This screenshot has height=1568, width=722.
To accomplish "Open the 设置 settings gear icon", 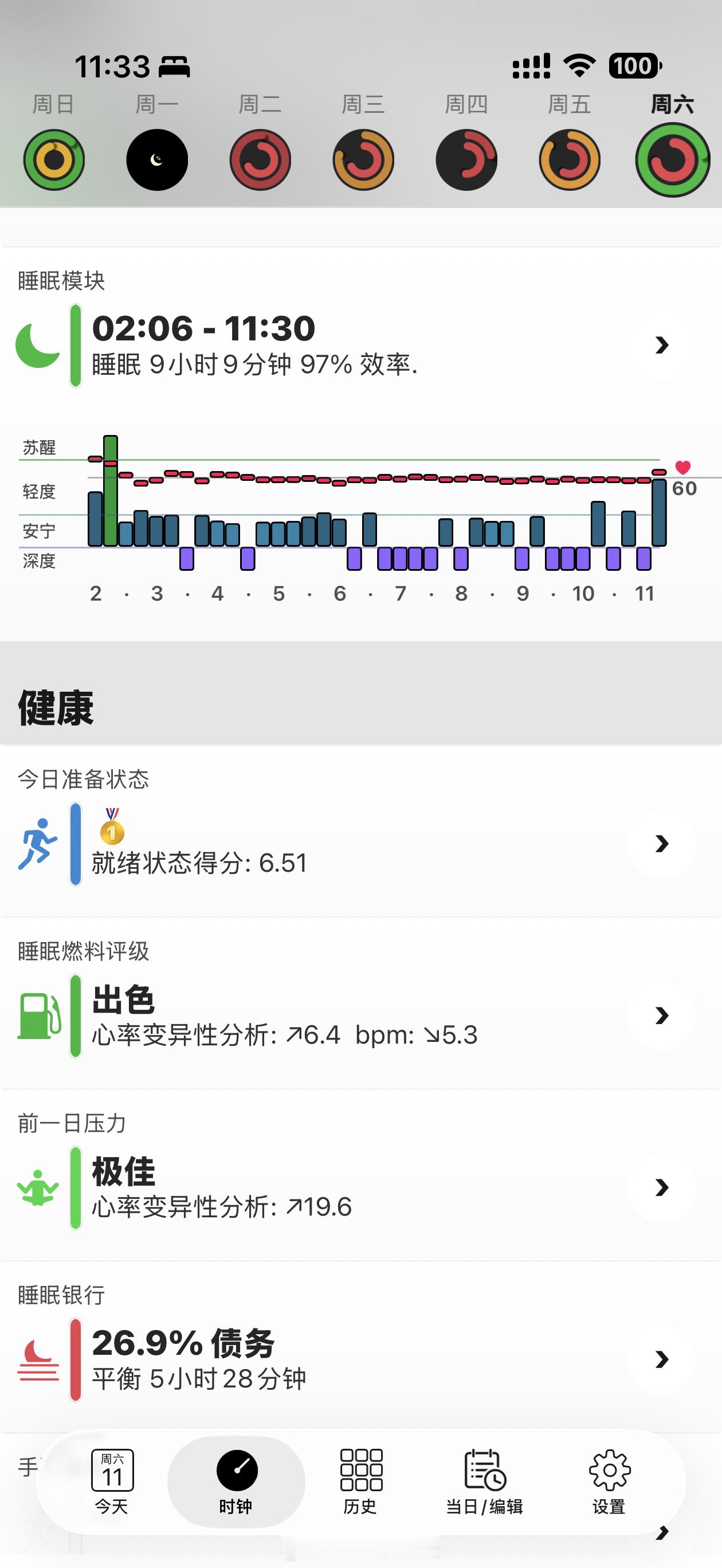I will point(608,1469).
